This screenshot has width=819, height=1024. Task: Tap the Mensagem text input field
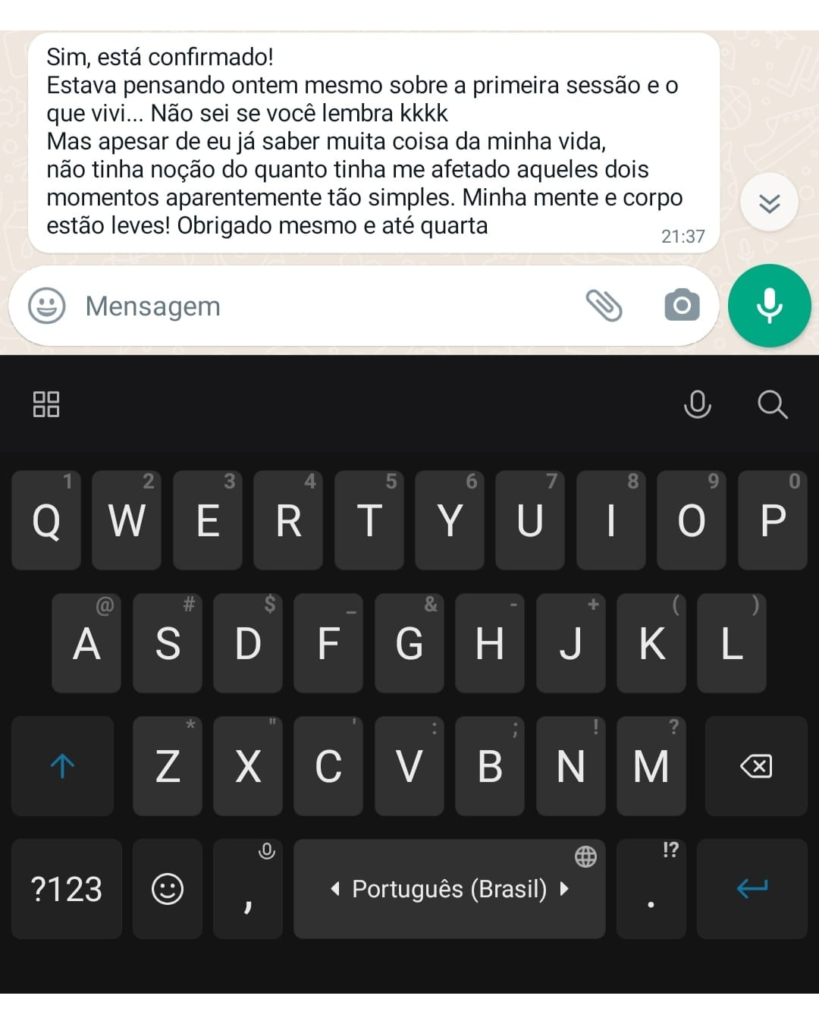click(x=320, y=306)
